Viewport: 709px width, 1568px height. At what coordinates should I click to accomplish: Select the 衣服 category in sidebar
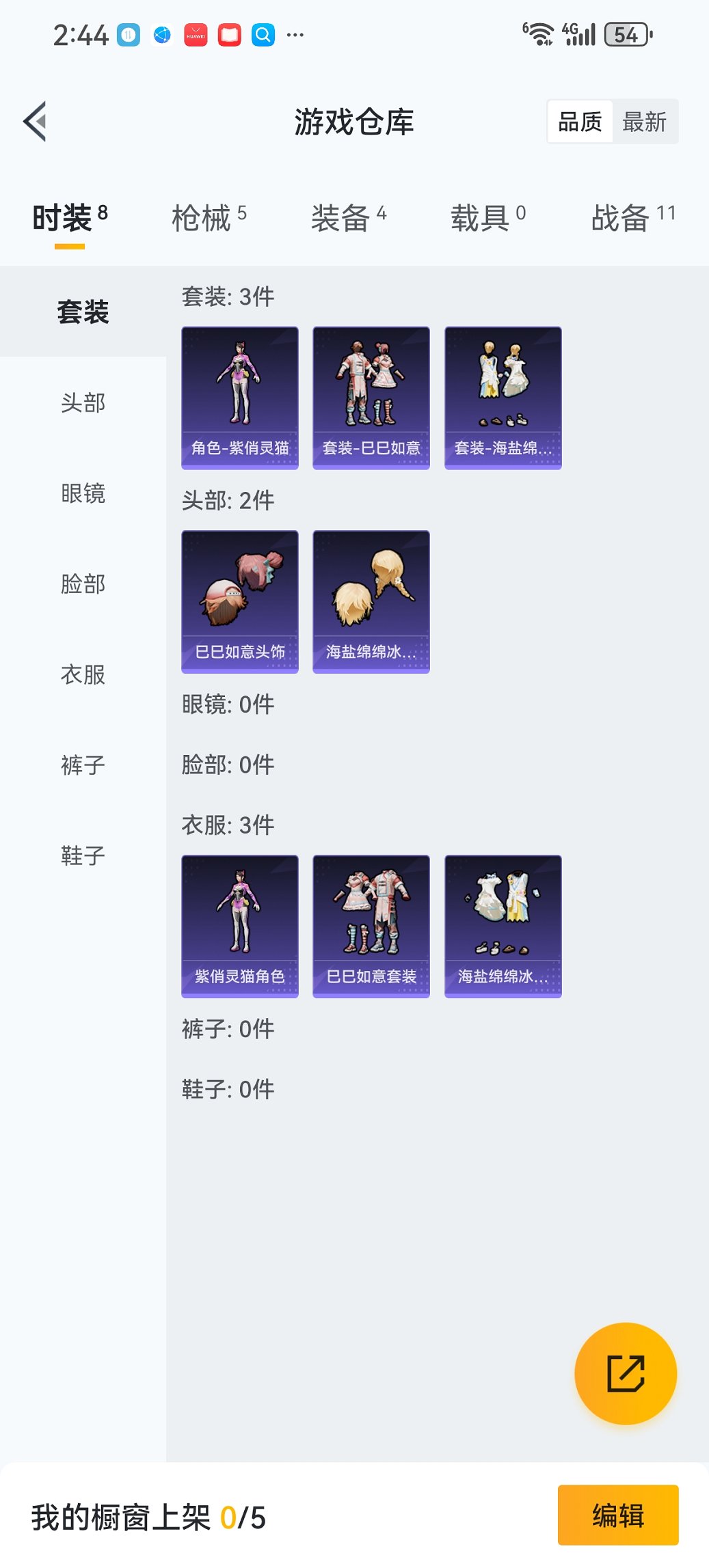[83, 675]
